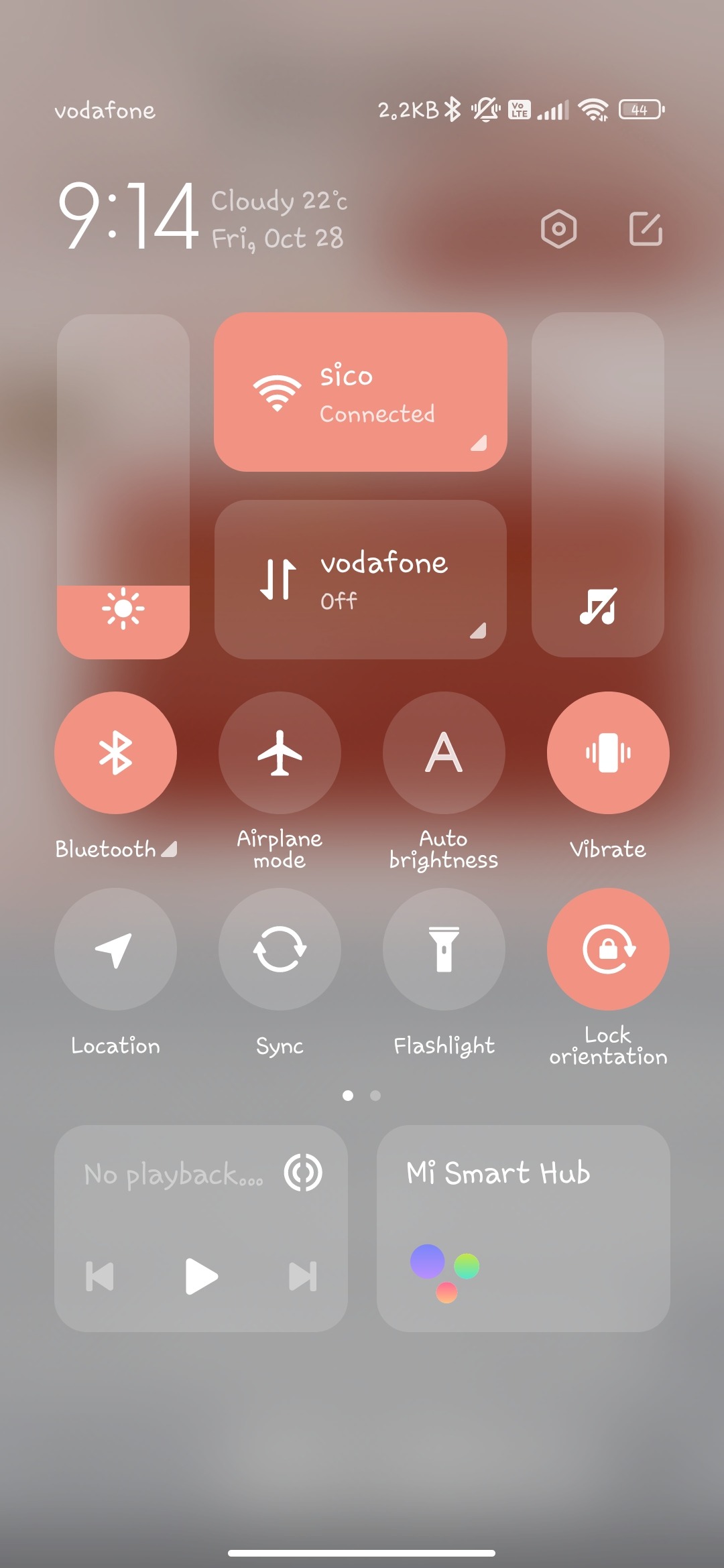
Task: Edit the control center tiles layout
Action: tap(646, 229)
